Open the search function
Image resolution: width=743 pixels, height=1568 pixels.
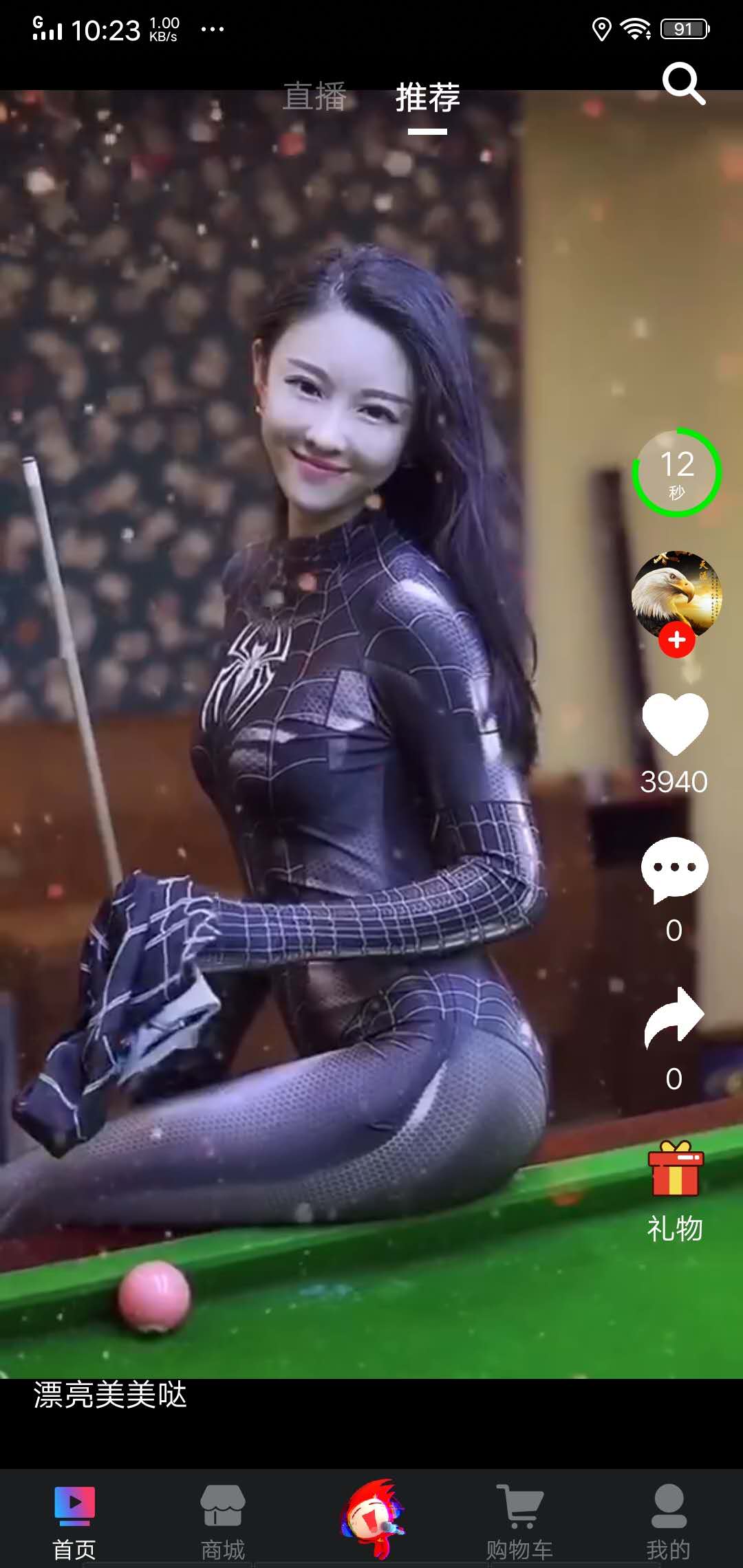point(683,84)
